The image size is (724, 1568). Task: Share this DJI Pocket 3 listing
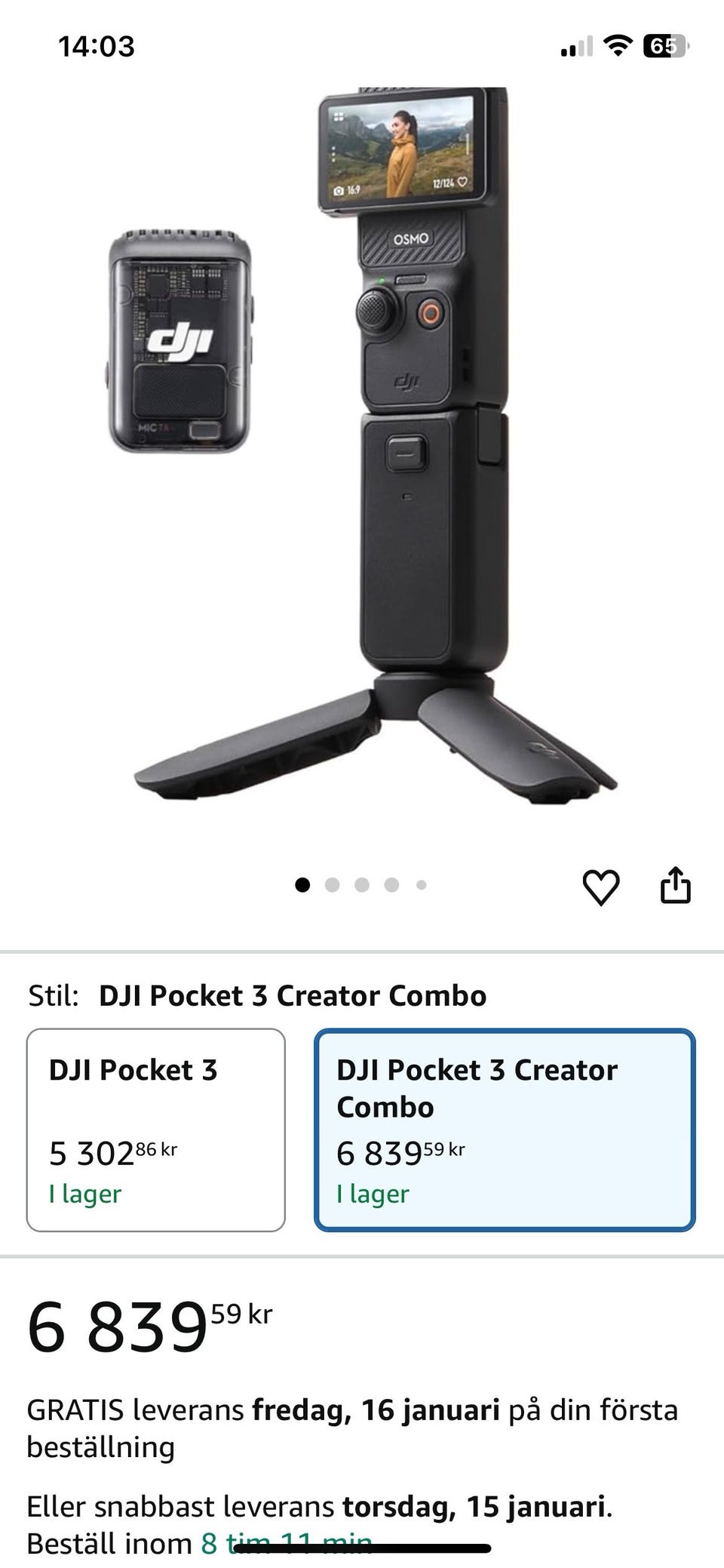[675, 885]
